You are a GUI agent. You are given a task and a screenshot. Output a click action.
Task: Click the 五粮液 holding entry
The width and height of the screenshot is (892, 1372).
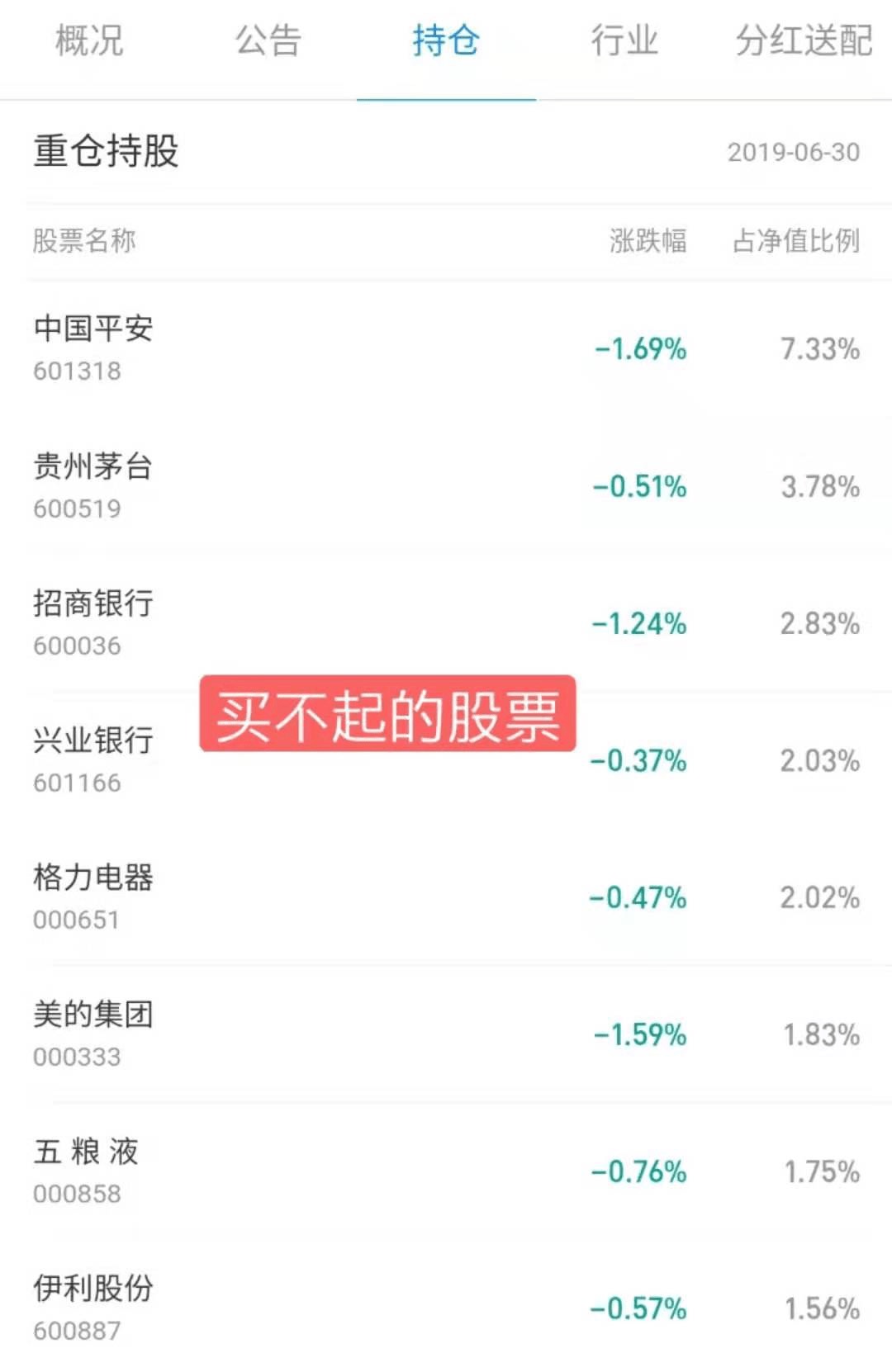click(x=88, y=1152)
